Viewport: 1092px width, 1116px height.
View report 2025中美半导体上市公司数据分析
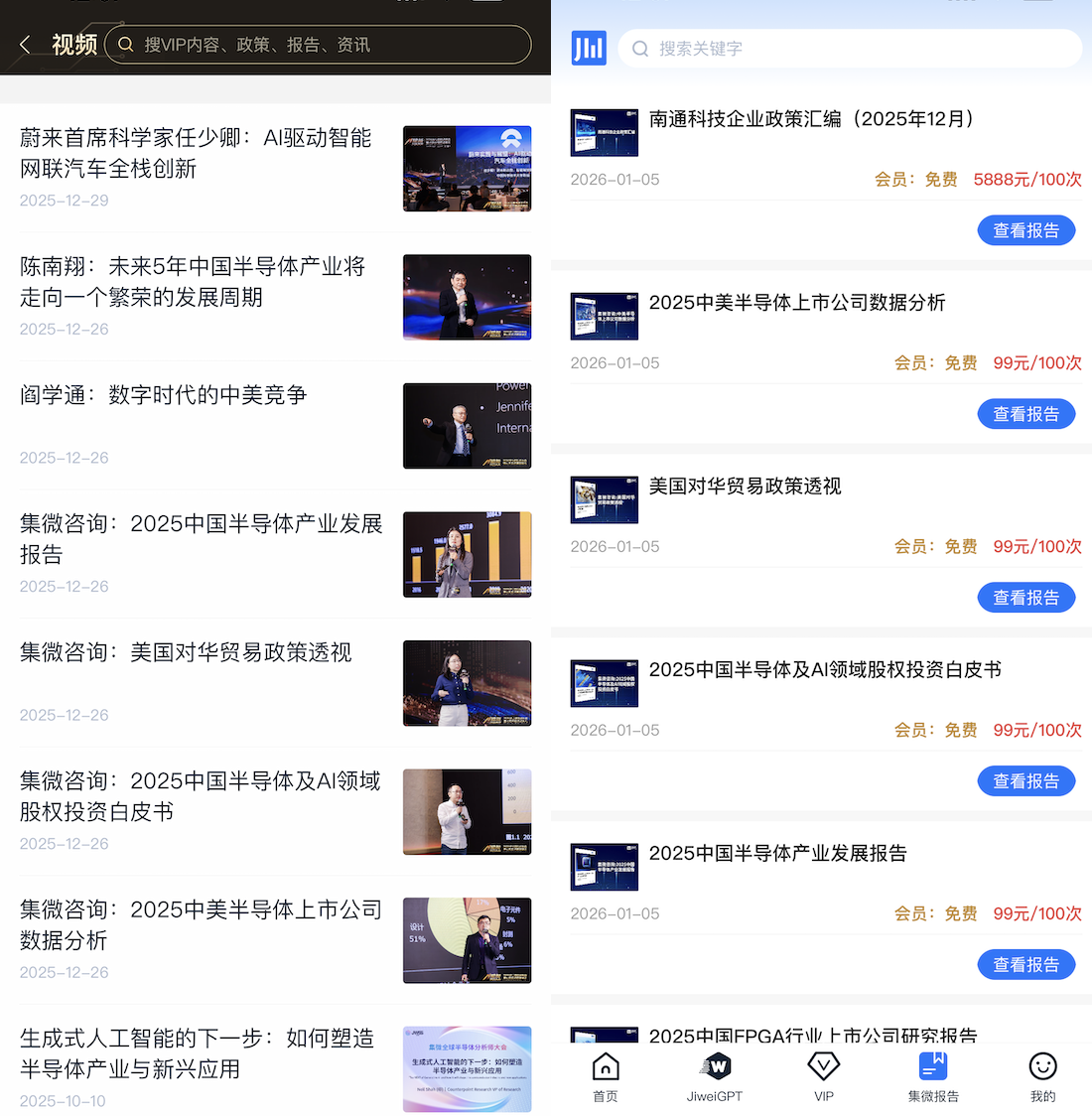tap(1026, 414)
